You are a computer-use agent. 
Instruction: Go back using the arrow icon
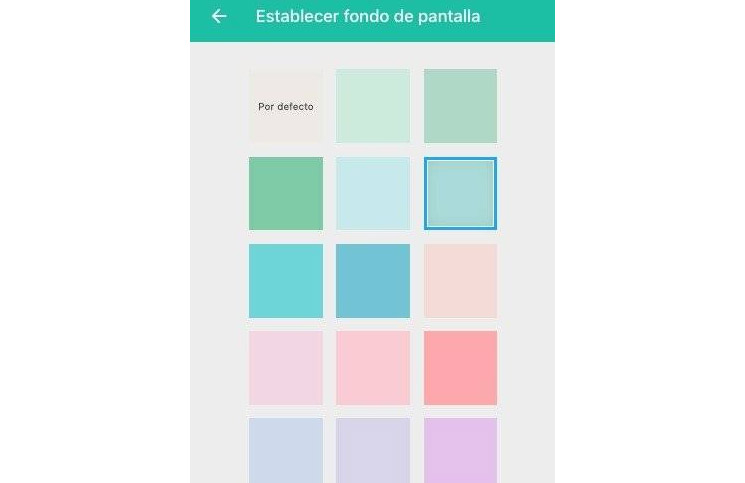219,16
